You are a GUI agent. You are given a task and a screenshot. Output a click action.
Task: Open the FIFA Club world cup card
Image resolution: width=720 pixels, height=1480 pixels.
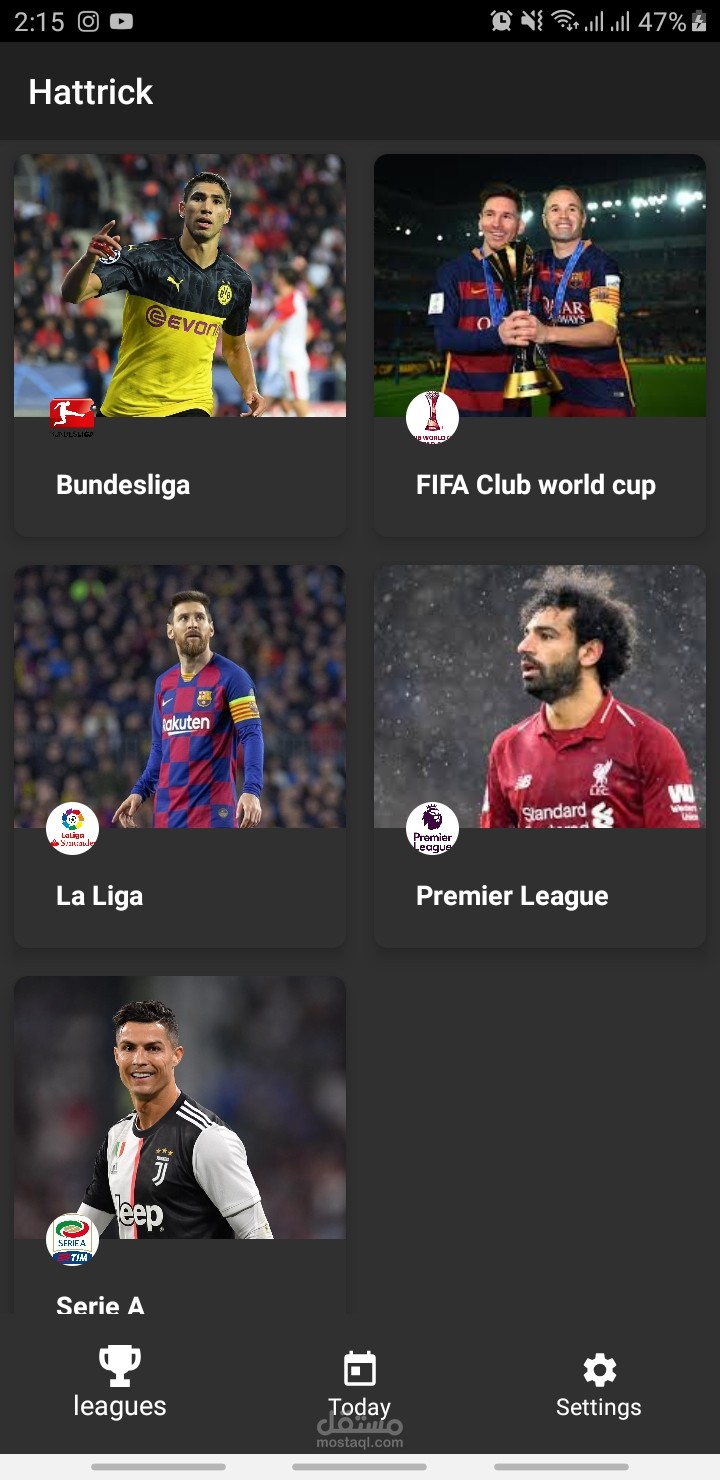(x=540, y=345)
